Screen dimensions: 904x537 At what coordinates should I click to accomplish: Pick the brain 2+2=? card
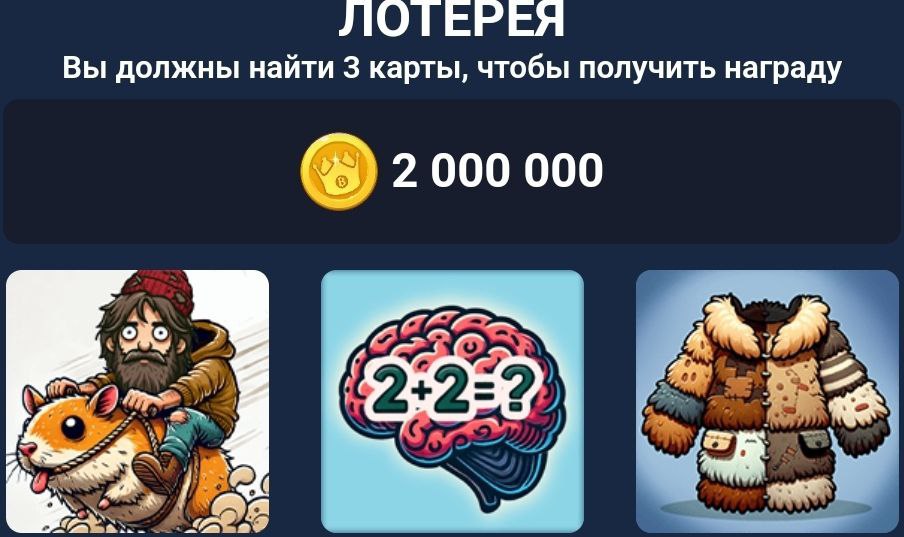[x=452, y=401]
